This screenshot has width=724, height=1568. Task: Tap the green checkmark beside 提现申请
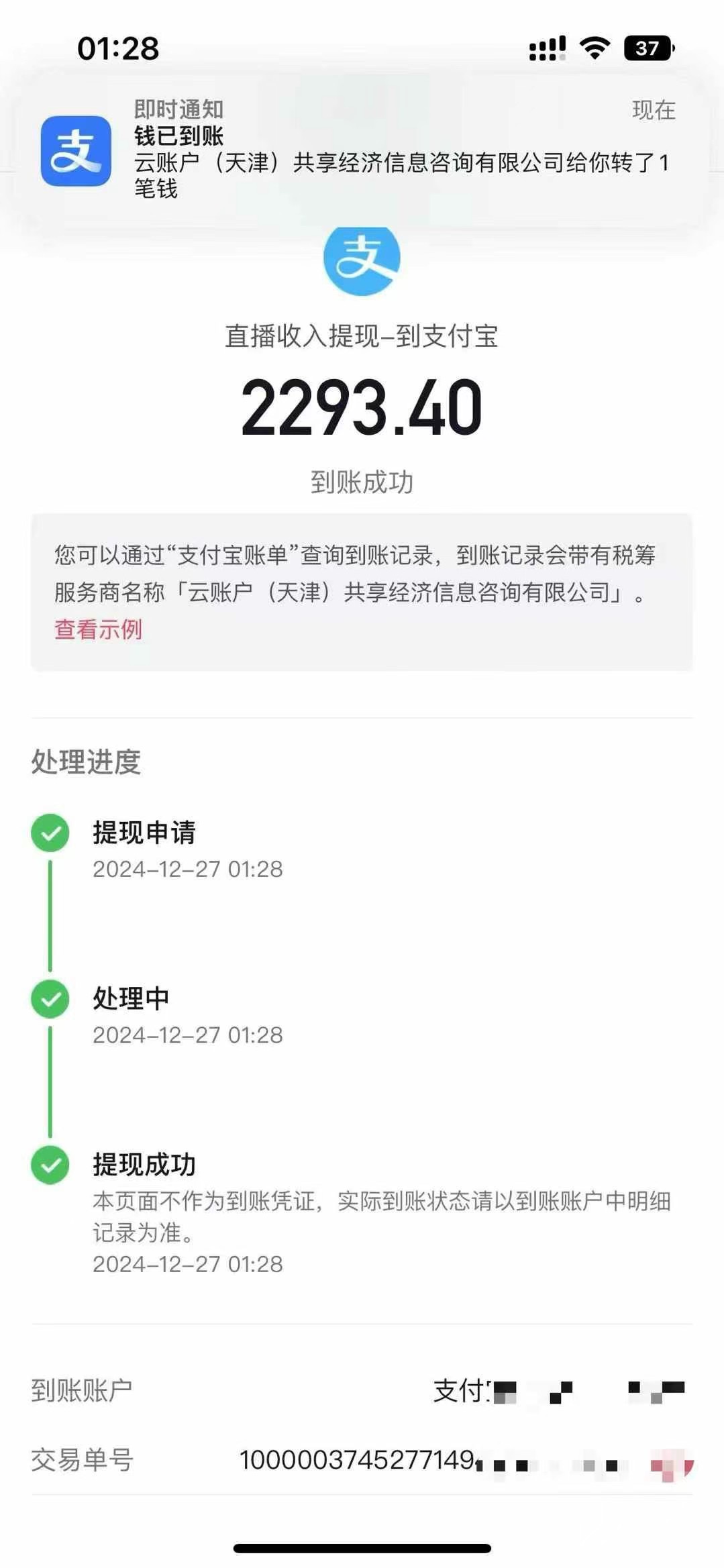click(50, 833)
